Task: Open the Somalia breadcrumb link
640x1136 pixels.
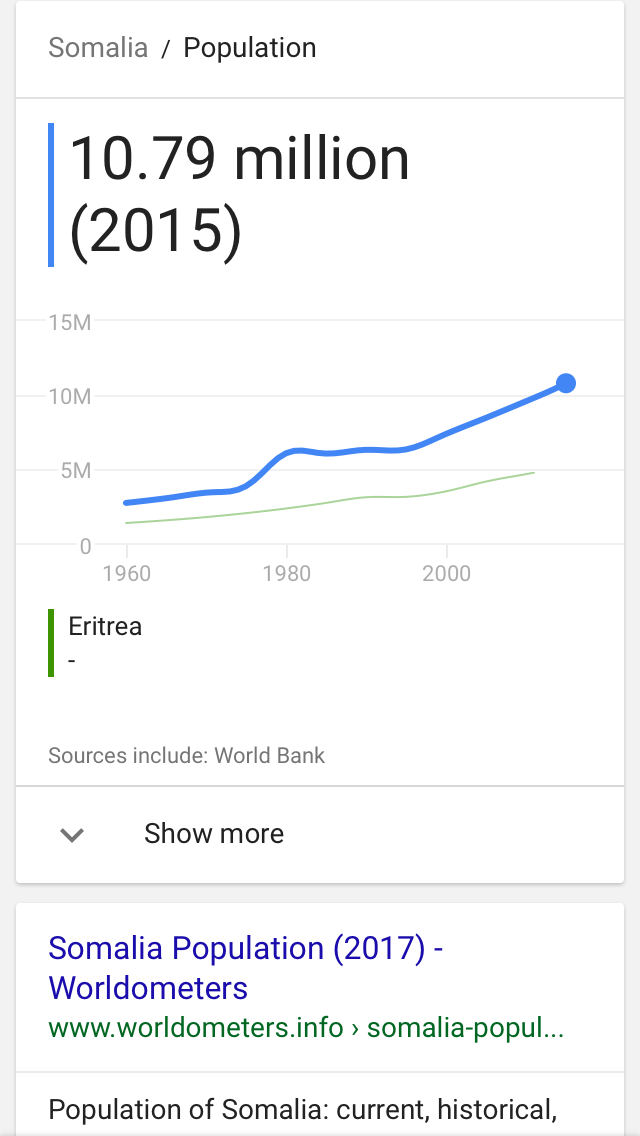Action: [x=98, y=48]
